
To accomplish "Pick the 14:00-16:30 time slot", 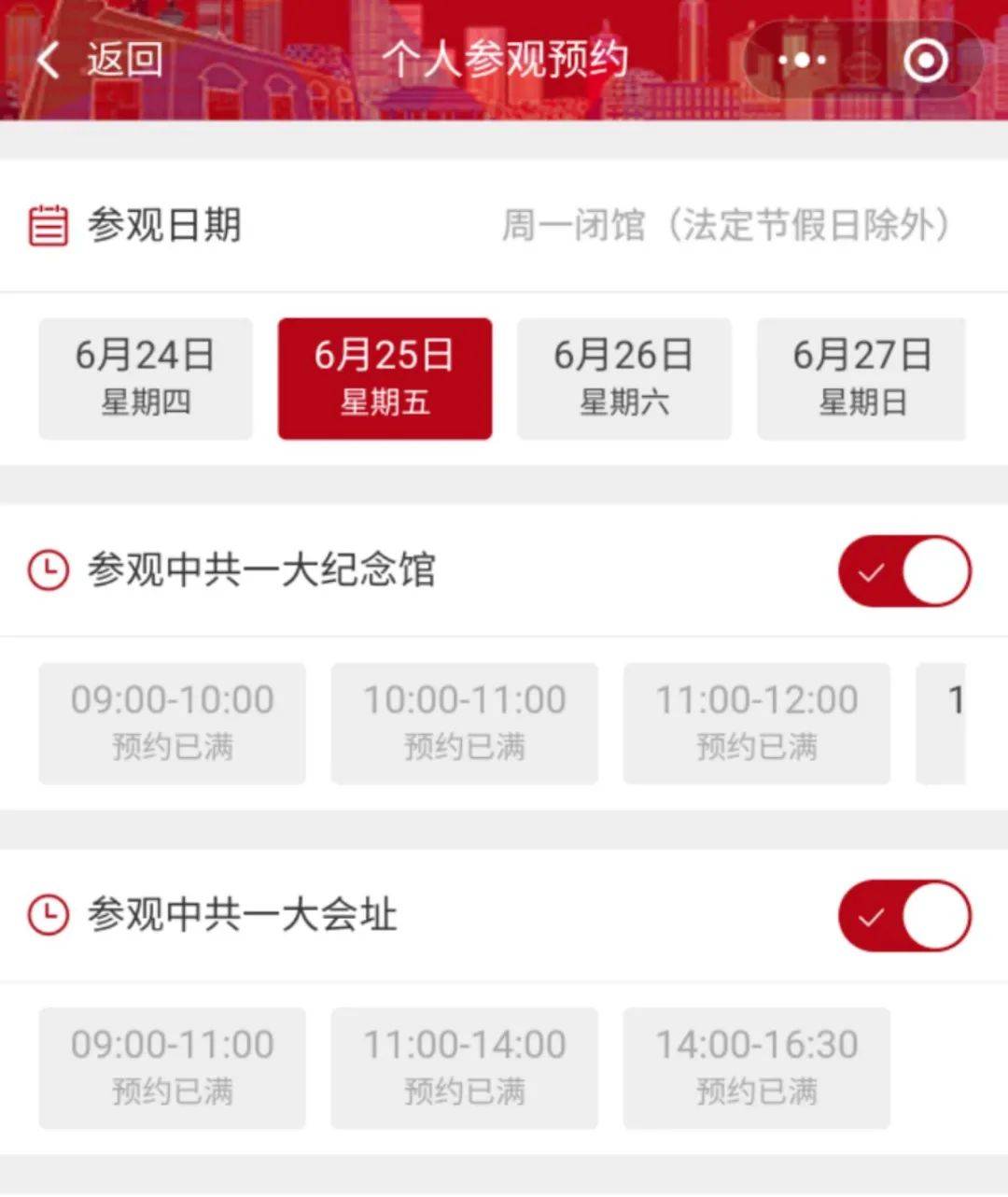I will (756, 1067).
